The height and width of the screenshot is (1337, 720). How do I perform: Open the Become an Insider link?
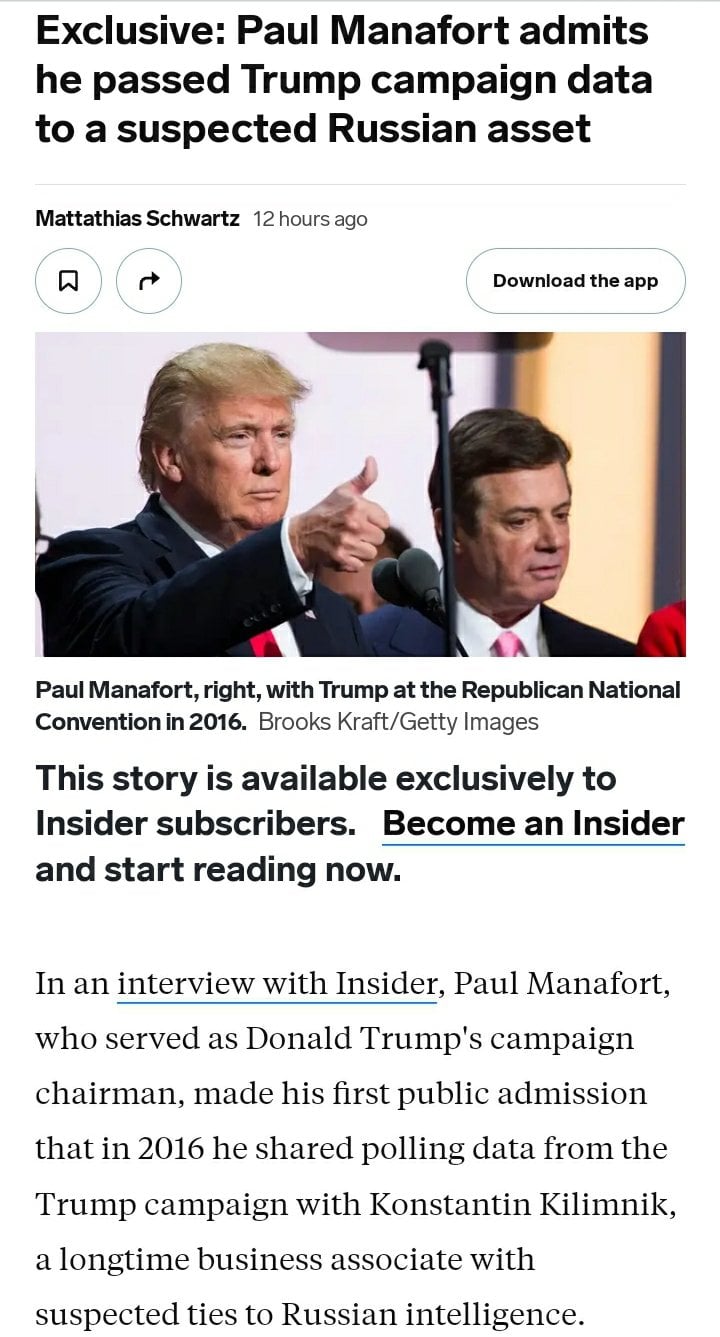(x=533, y=824)
